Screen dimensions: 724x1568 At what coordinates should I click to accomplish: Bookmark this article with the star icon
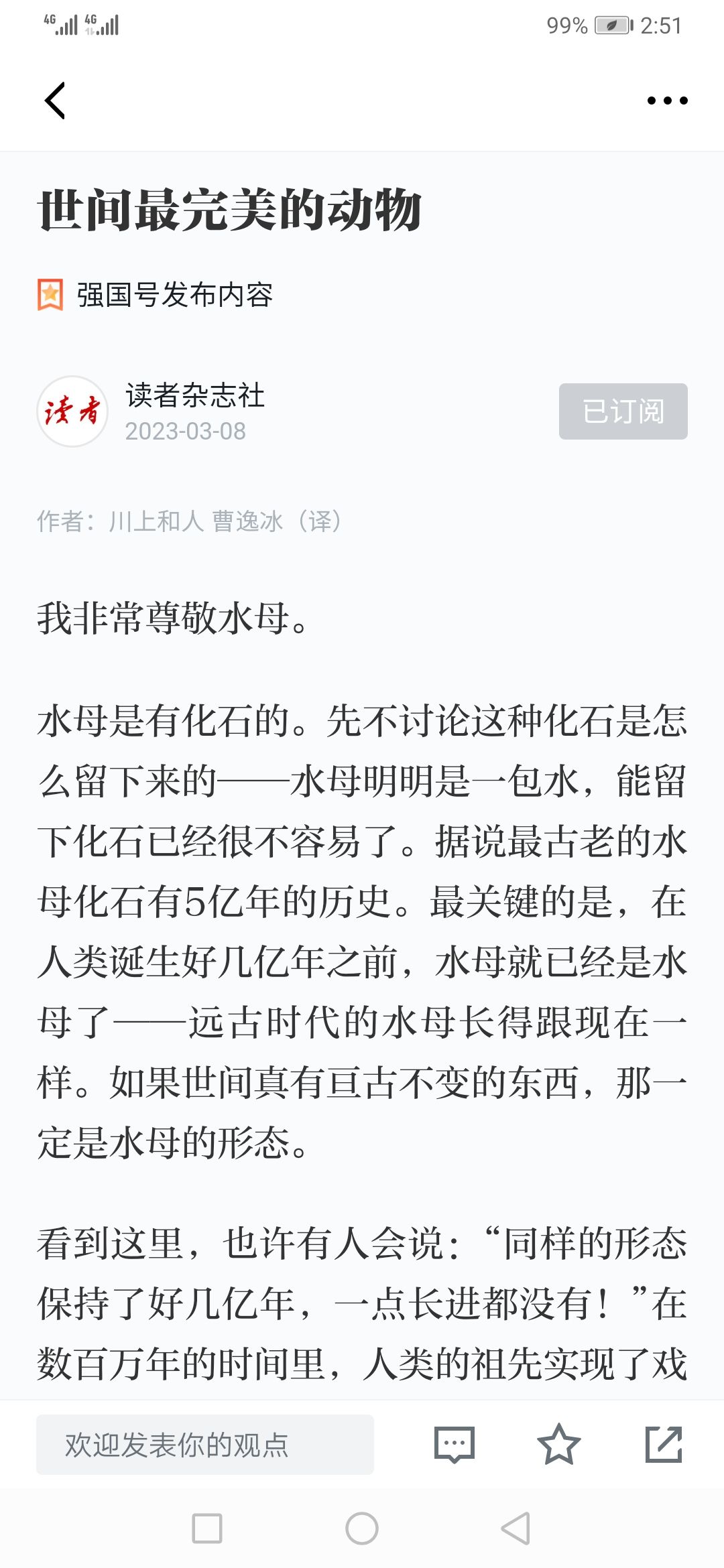pyautogui.click(x=558, y=1445)
